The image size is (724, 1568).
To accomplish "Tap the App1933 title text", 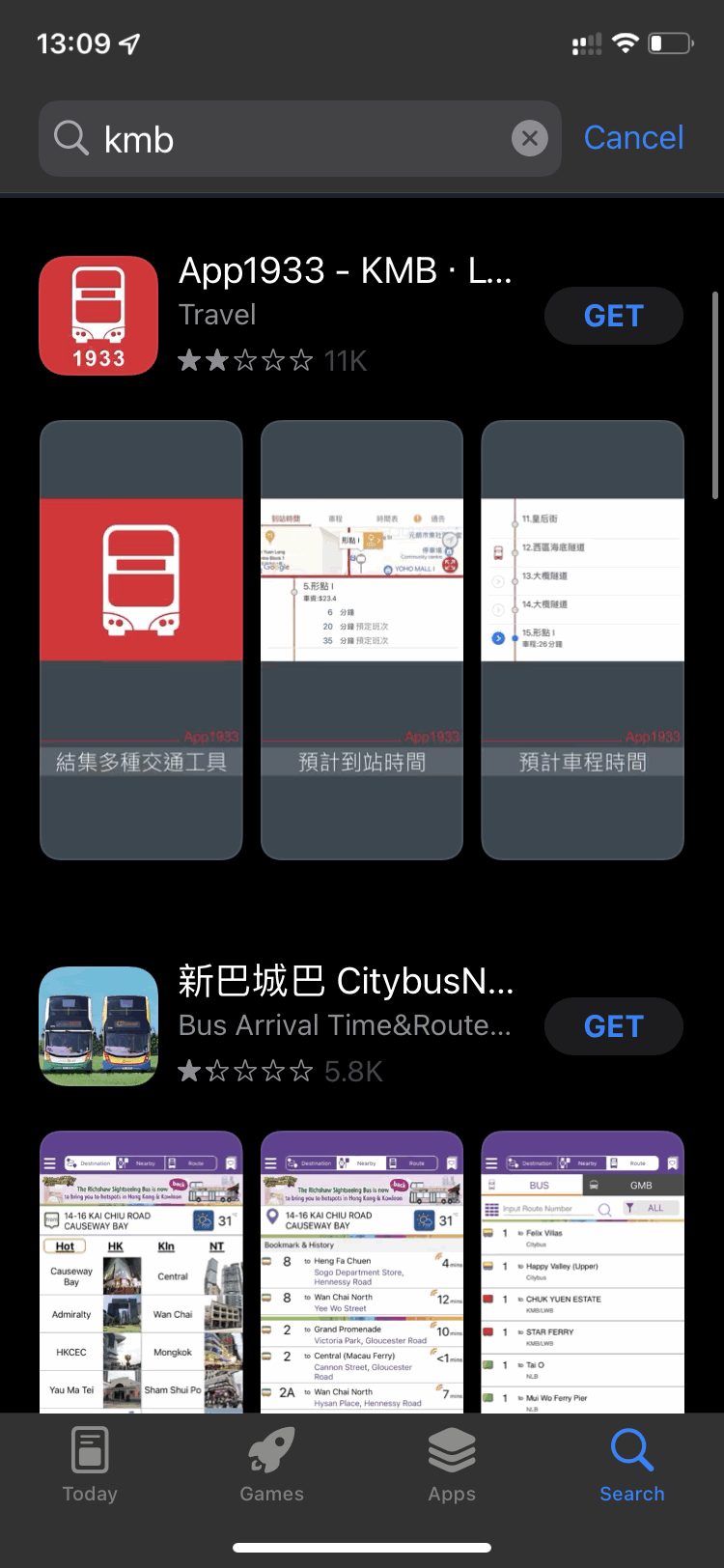I will (344, 271).
